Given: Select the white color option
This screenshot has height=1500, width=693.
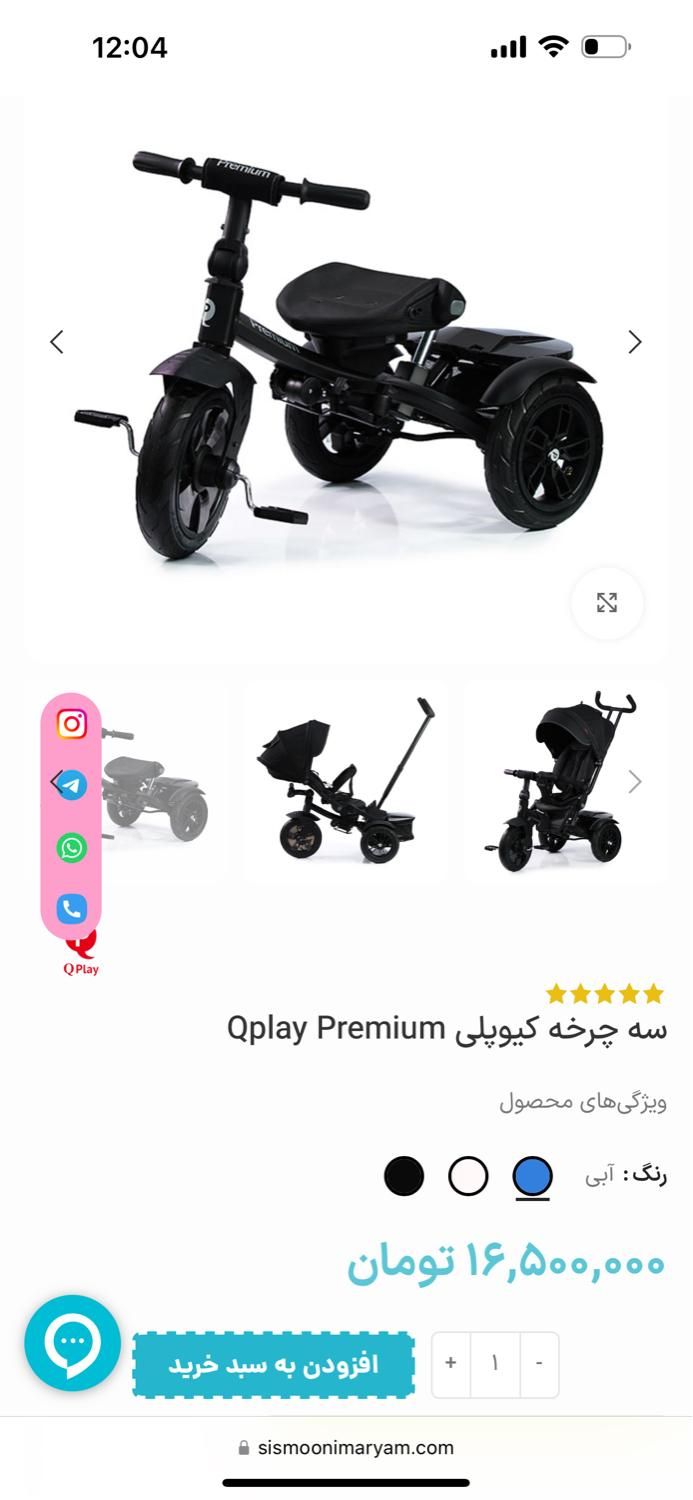Looking at the screenshot, I should (x=468, y=1176).
